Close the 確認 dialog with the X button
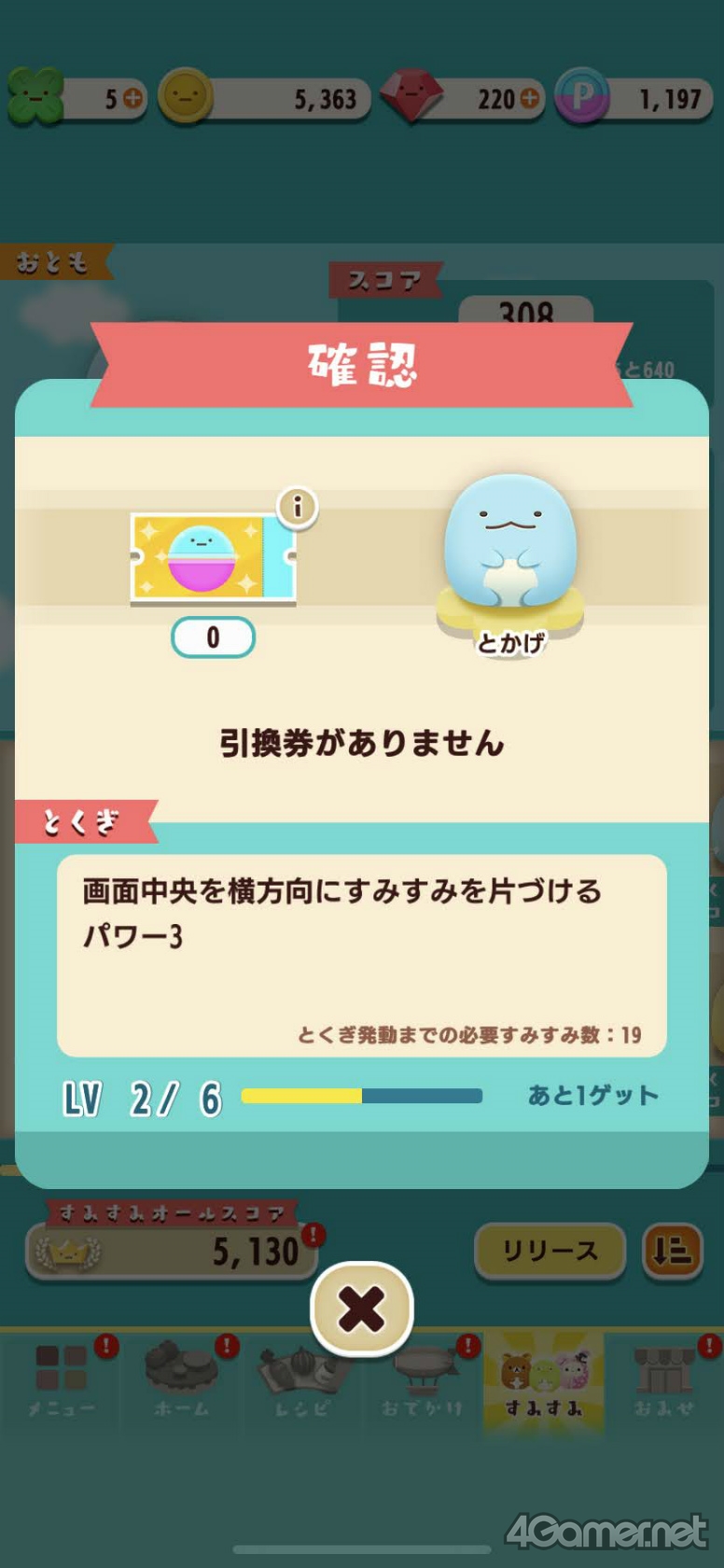724x1568 pixels. pos(361,1309)
